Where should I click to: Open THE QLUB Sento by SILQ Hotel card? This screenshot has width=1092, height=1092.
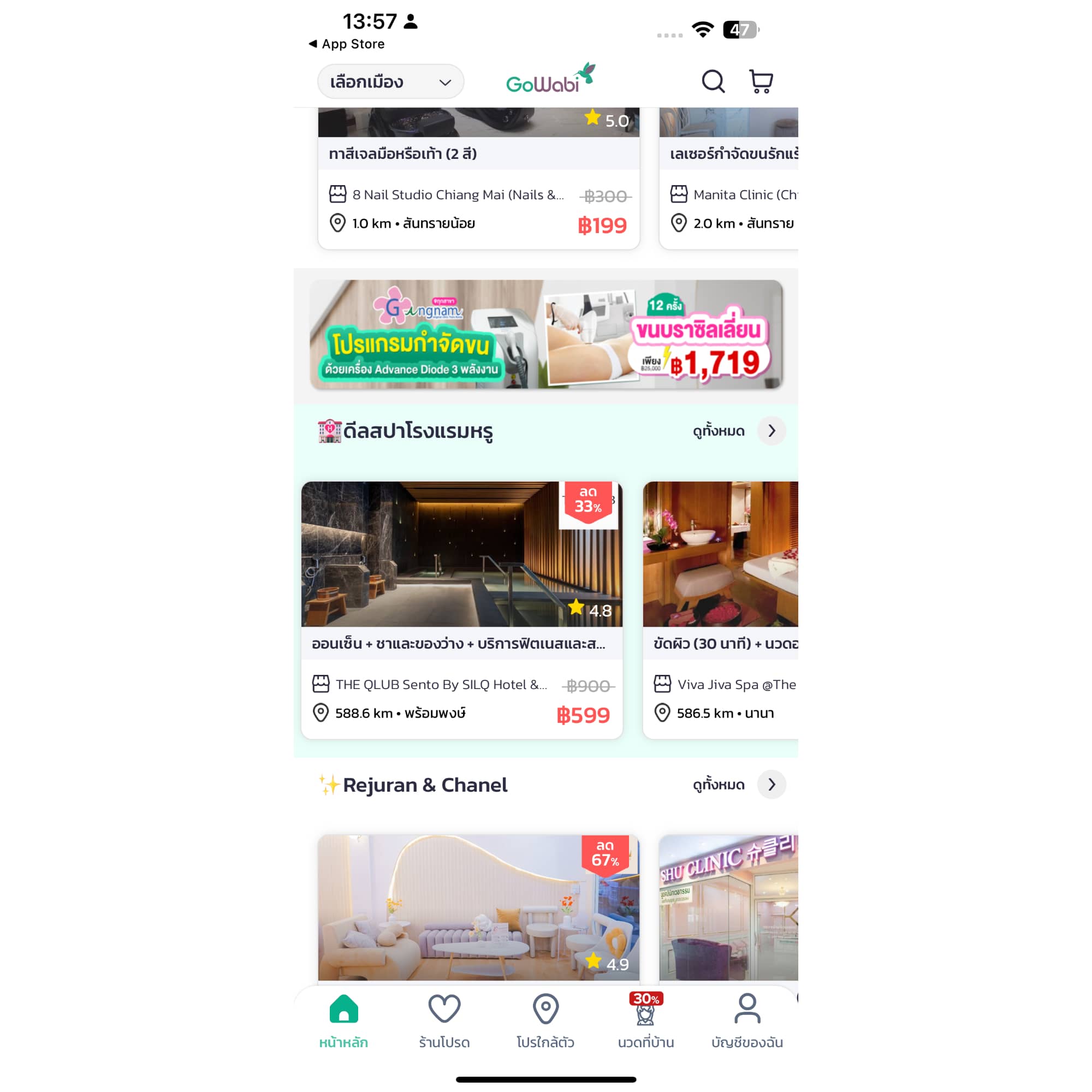point(461,610)
